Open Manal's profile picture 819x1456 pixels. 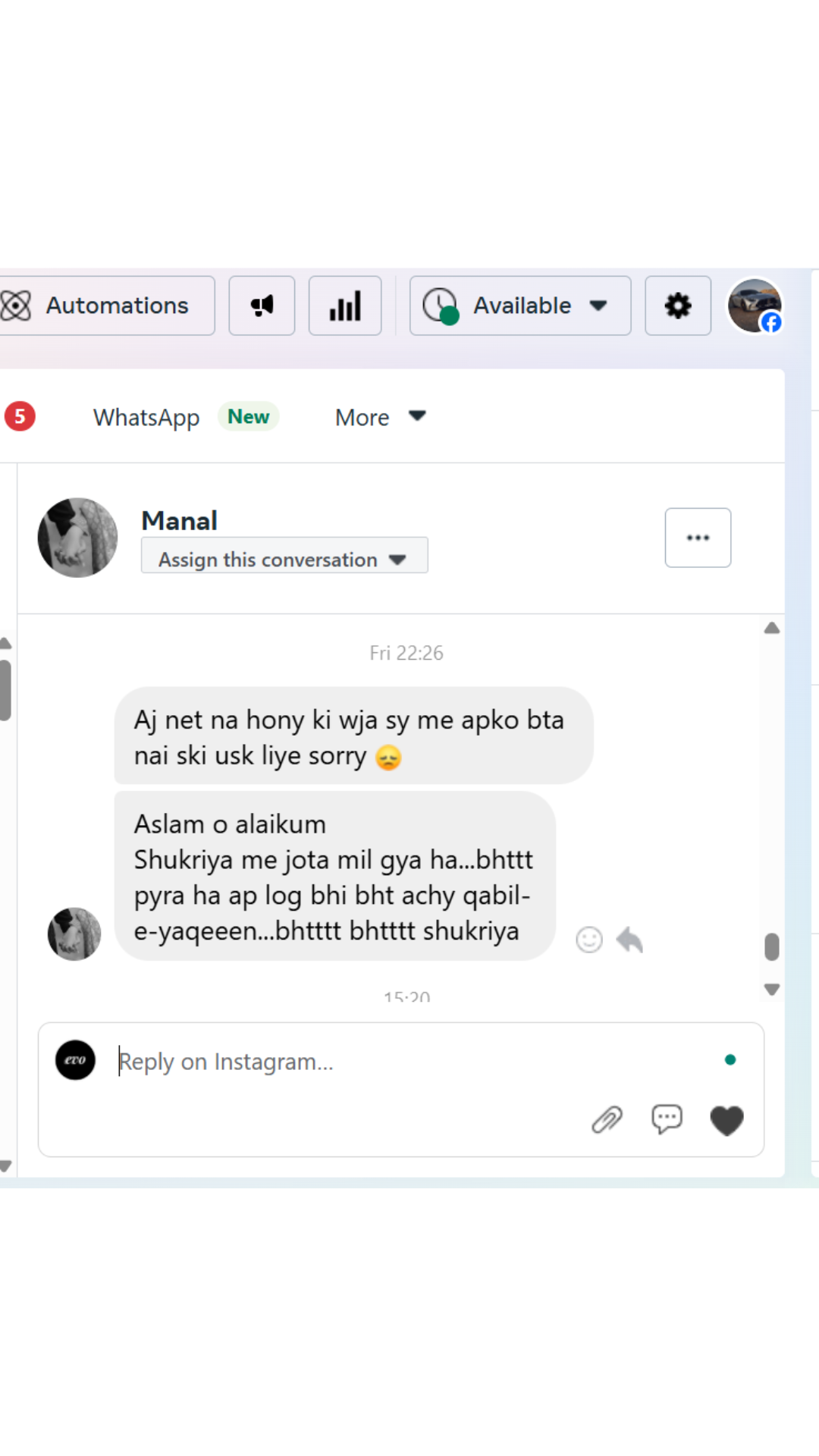coord(77,538)
